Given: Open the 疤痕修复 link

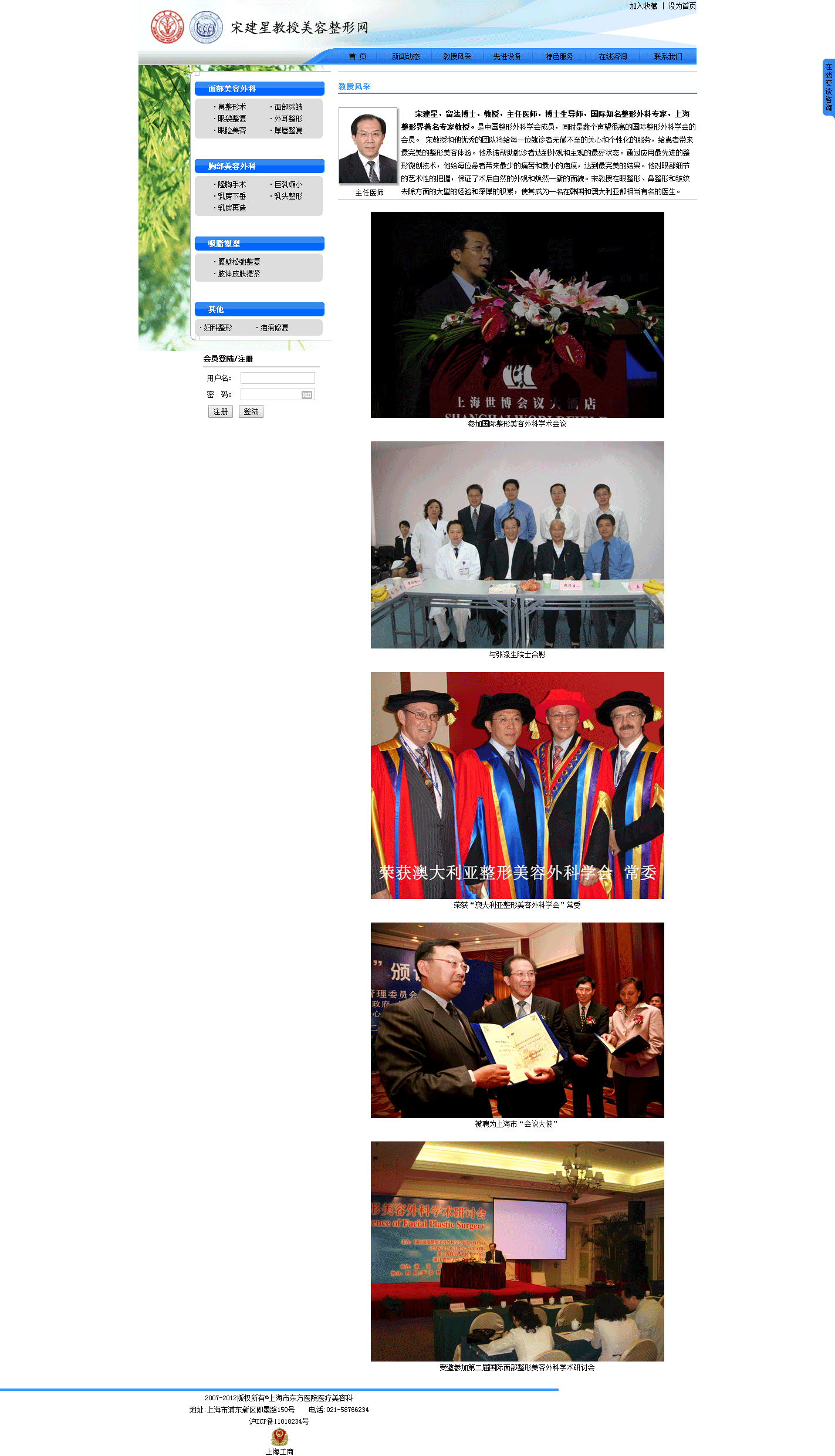Looking at the screenshot, I should click(274, 327).
